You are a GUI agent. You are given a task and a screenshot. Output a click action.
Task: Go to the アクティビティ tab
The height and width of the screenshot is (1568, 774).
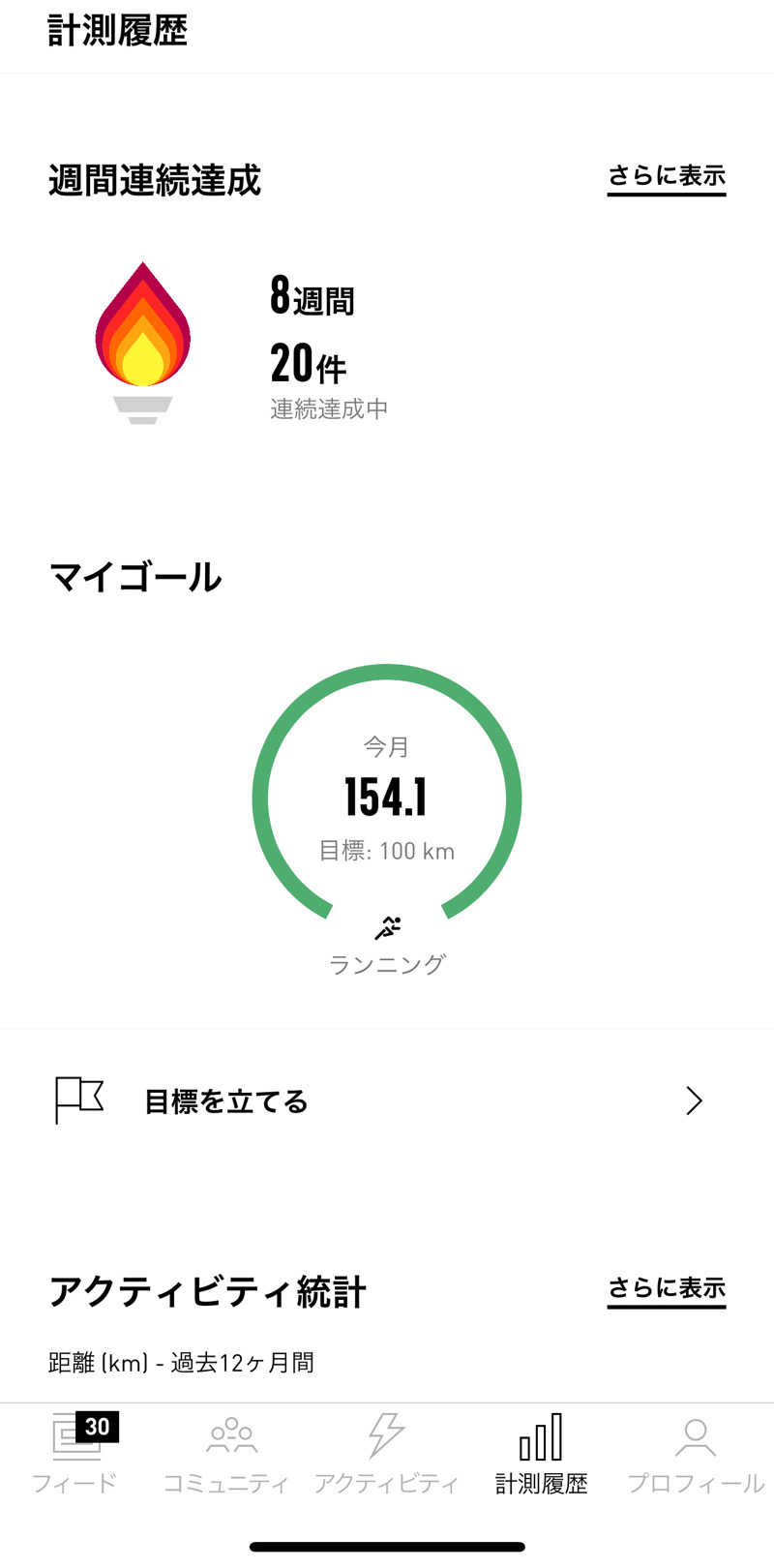(x=386, y=1452)
